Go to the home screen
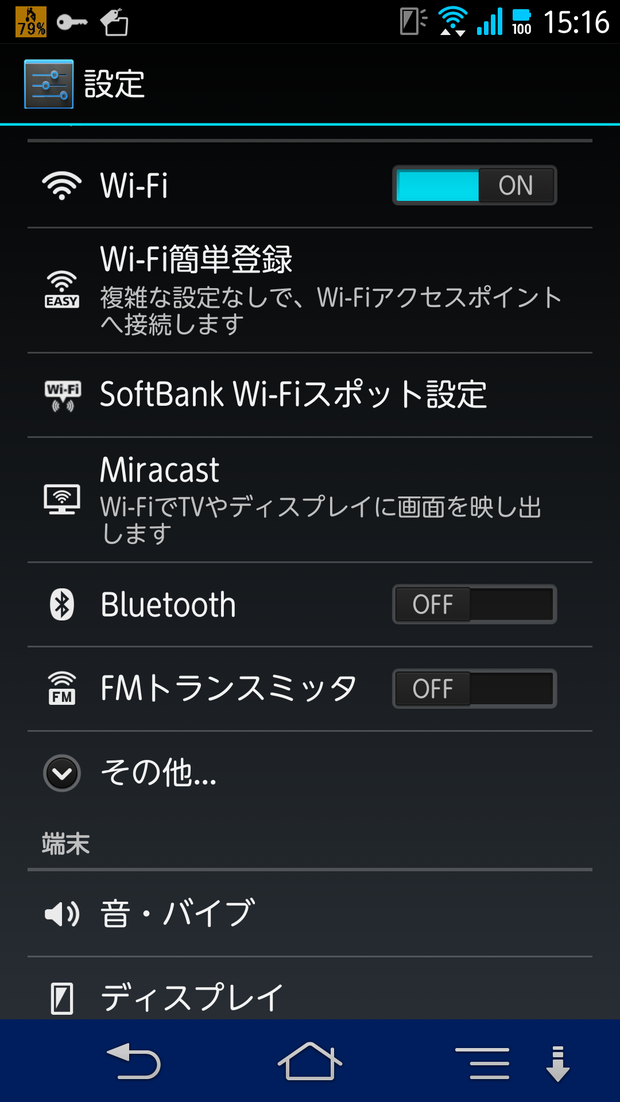The image size is (620, 1102). (x=310, y=1061)
